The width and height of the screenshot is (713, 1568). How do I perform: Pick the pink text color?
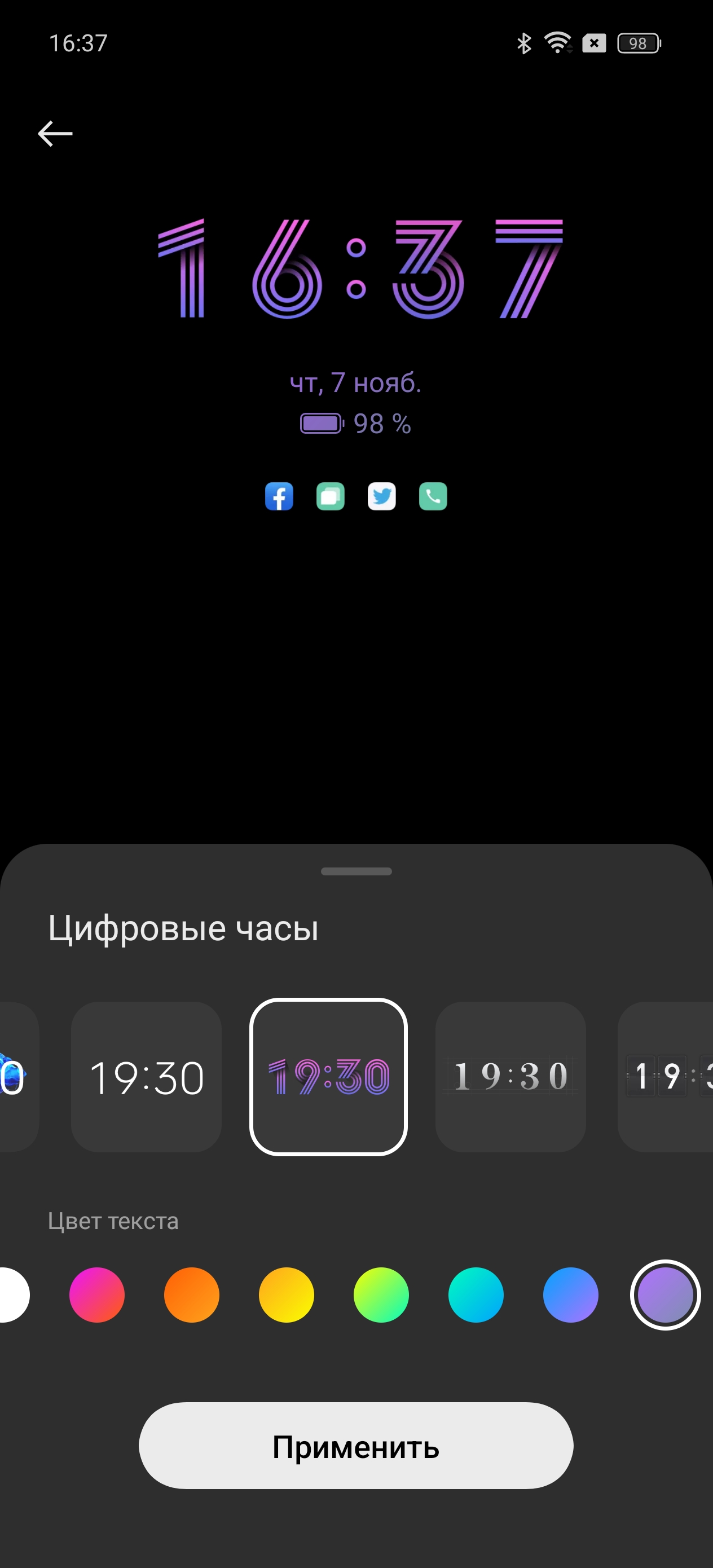pyautogui.click(x=97, y=1294)
